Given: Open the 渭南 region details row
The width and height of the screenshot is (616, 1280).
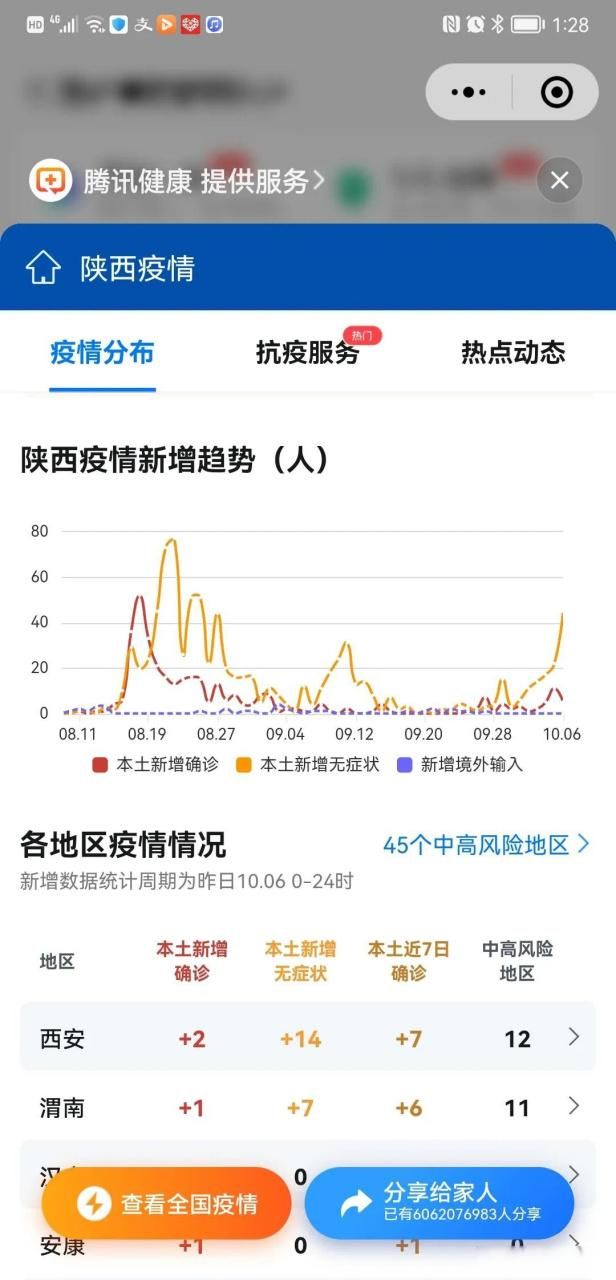Looking at the screenshot, I should tap(307, 1107).
